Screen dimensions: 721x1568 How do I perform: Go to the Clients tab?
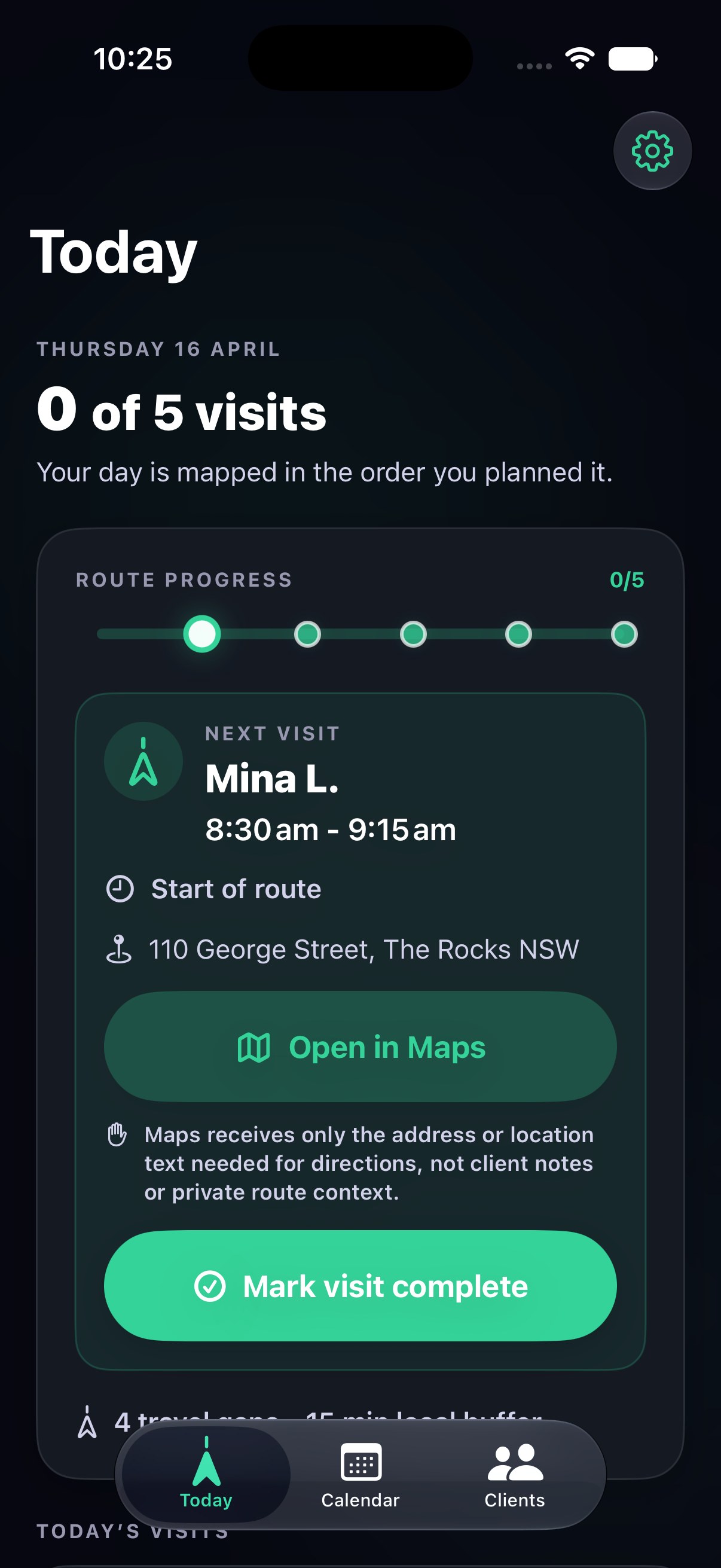(x=515, y=1475)
